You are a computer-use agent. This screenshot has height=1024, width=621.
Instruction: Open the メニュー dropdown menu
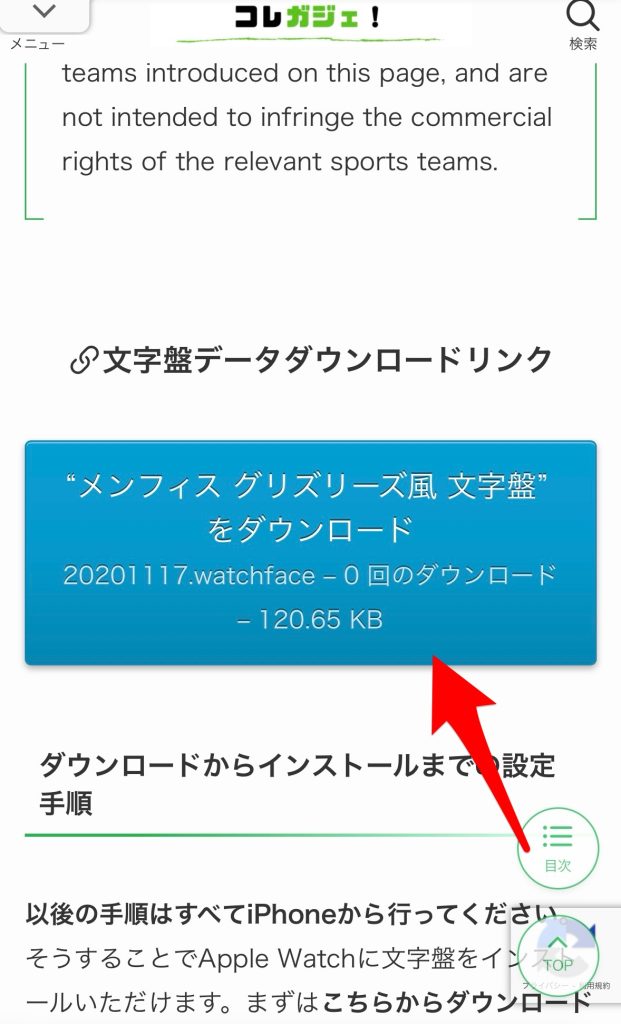[x=44, y=22]
